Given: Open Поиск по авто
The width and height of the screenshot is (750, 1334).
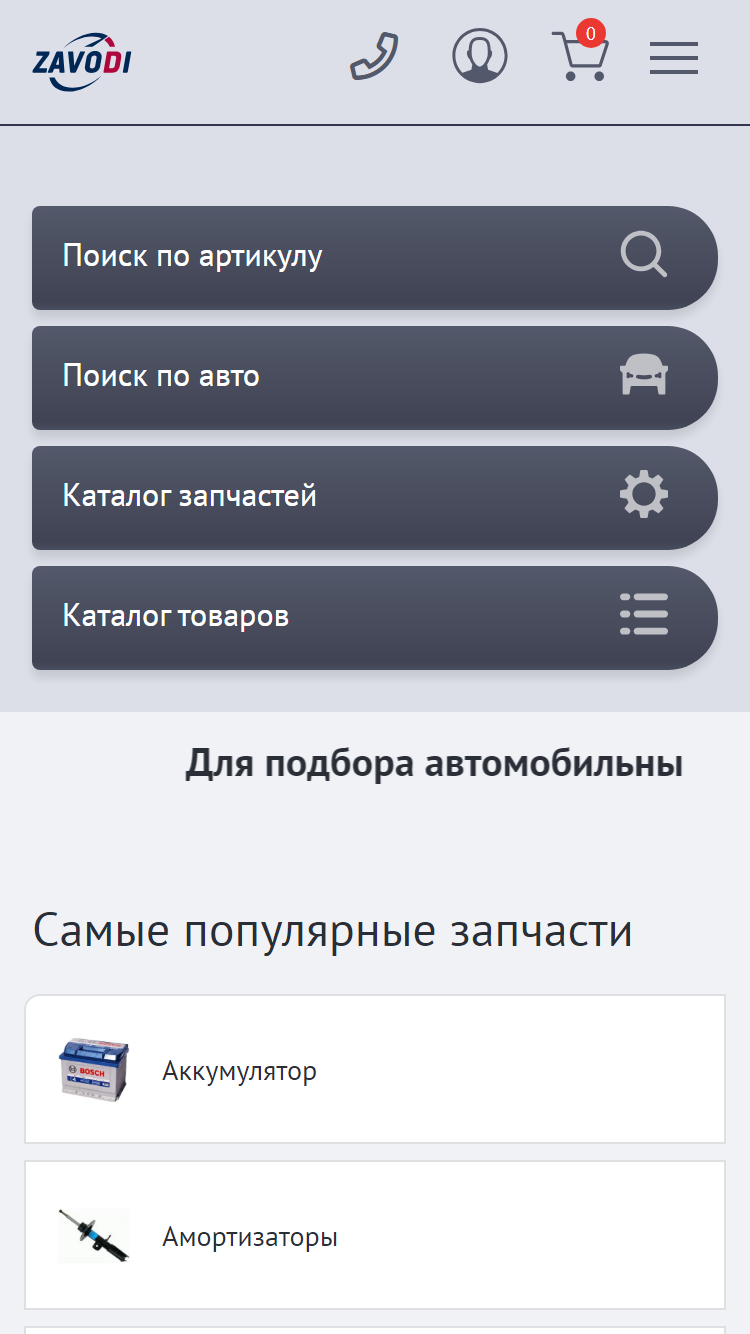Looking at the screenshot, I should 375,378.
